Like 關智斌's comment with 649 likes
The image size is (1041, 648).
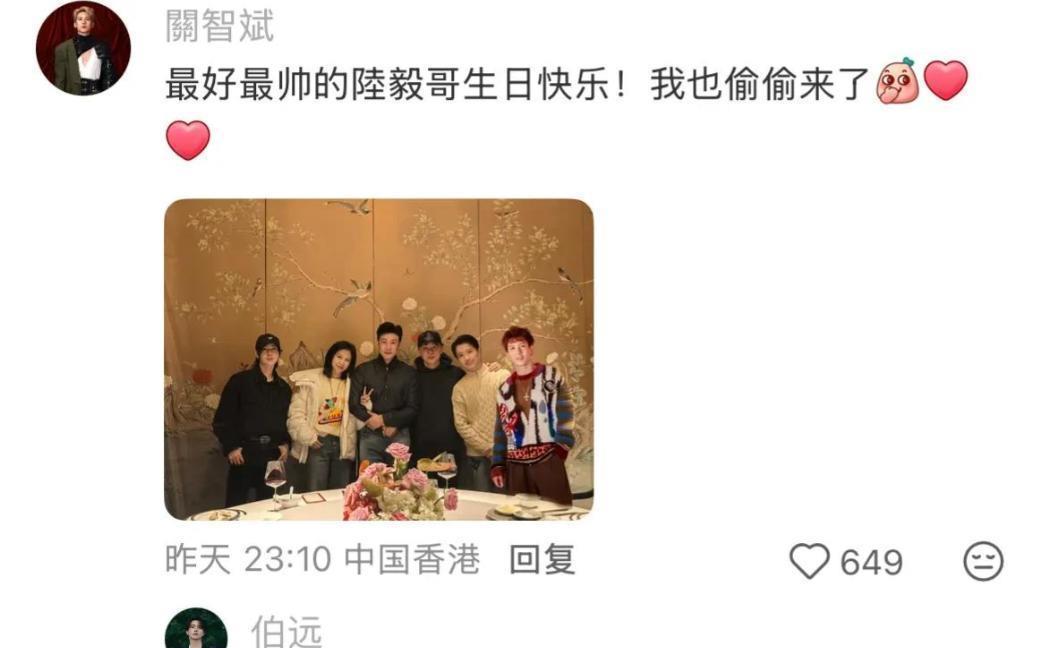click(810, 562)
